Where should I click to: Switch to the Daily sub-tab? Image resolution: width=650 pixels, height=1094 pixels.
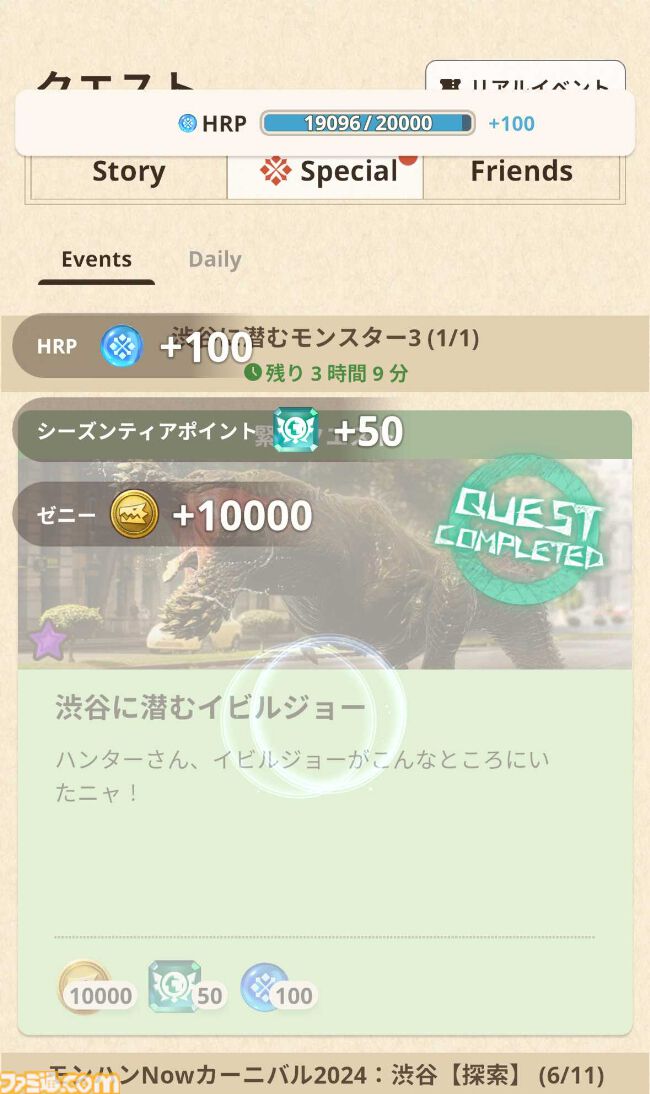[214, 260]
